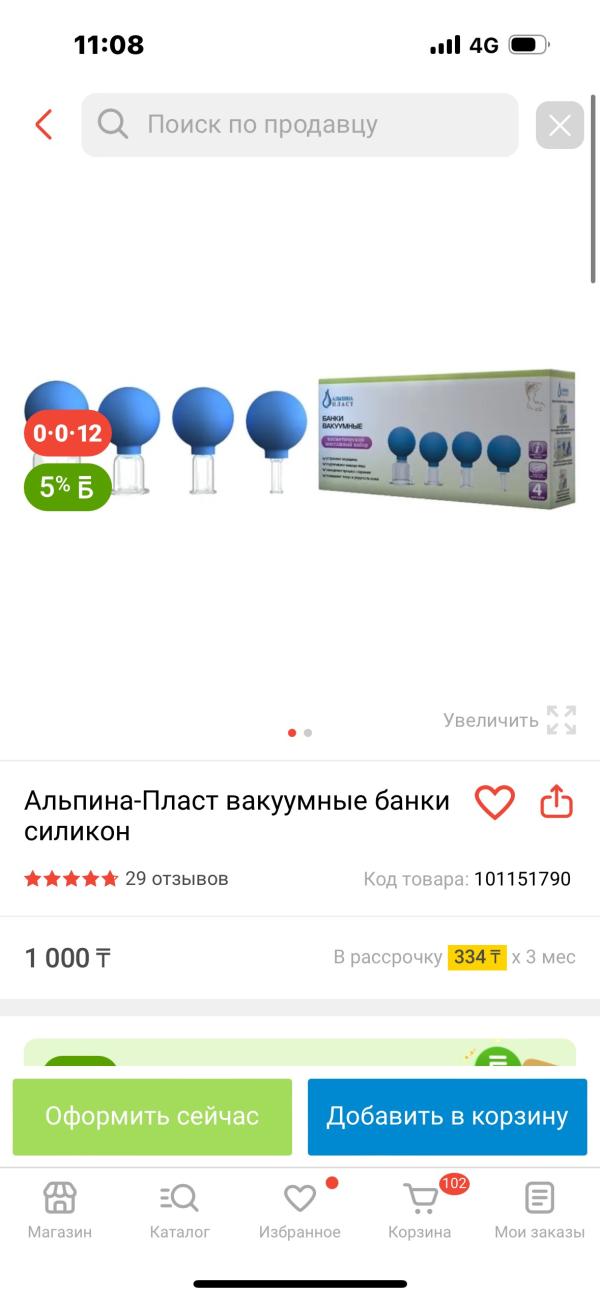Switch to the Магазин tab
The width and height of the screenshot is (600, 1300).
pos(60,1210)
